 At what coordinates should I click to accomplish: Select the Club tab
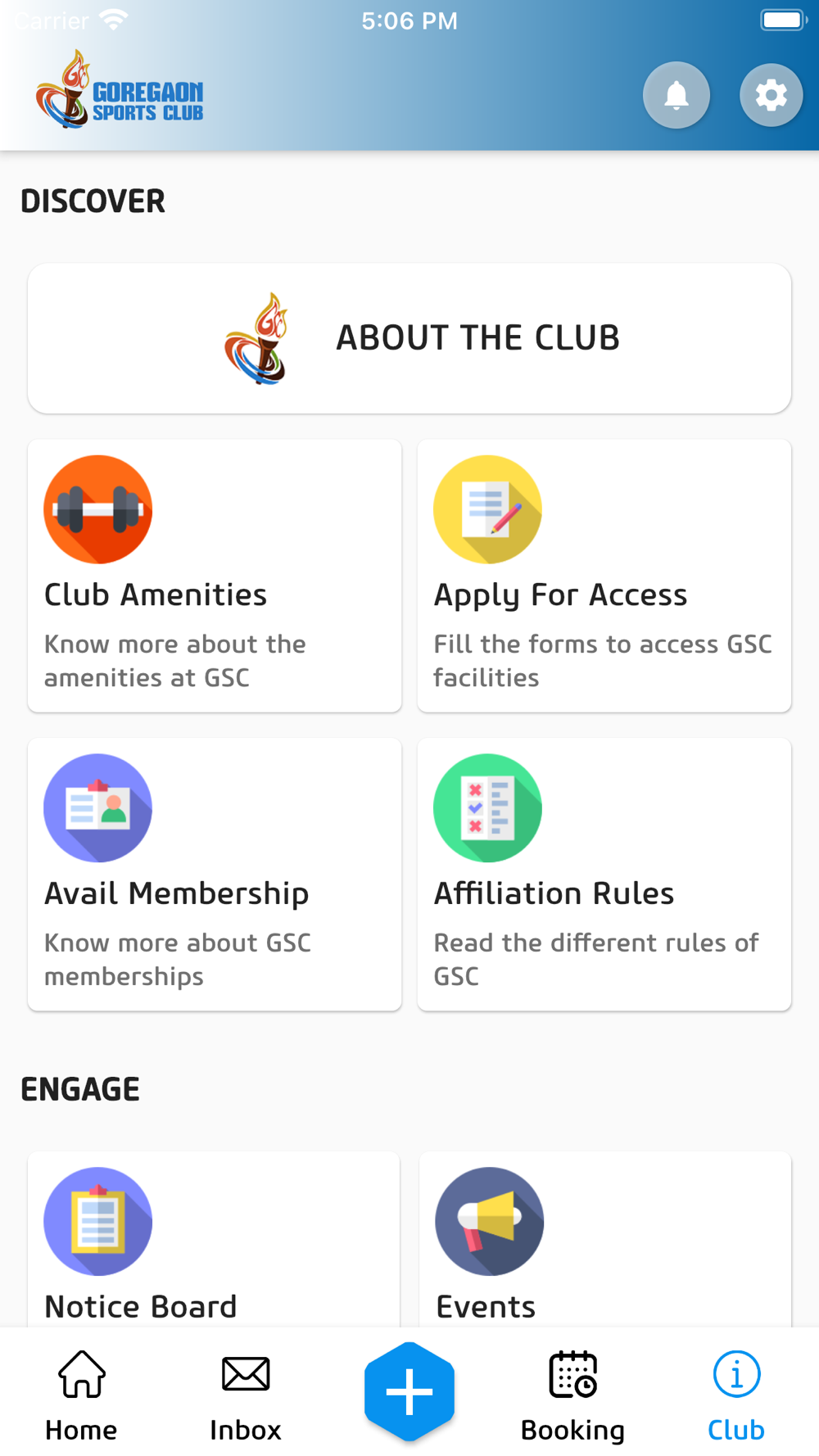736,1395
